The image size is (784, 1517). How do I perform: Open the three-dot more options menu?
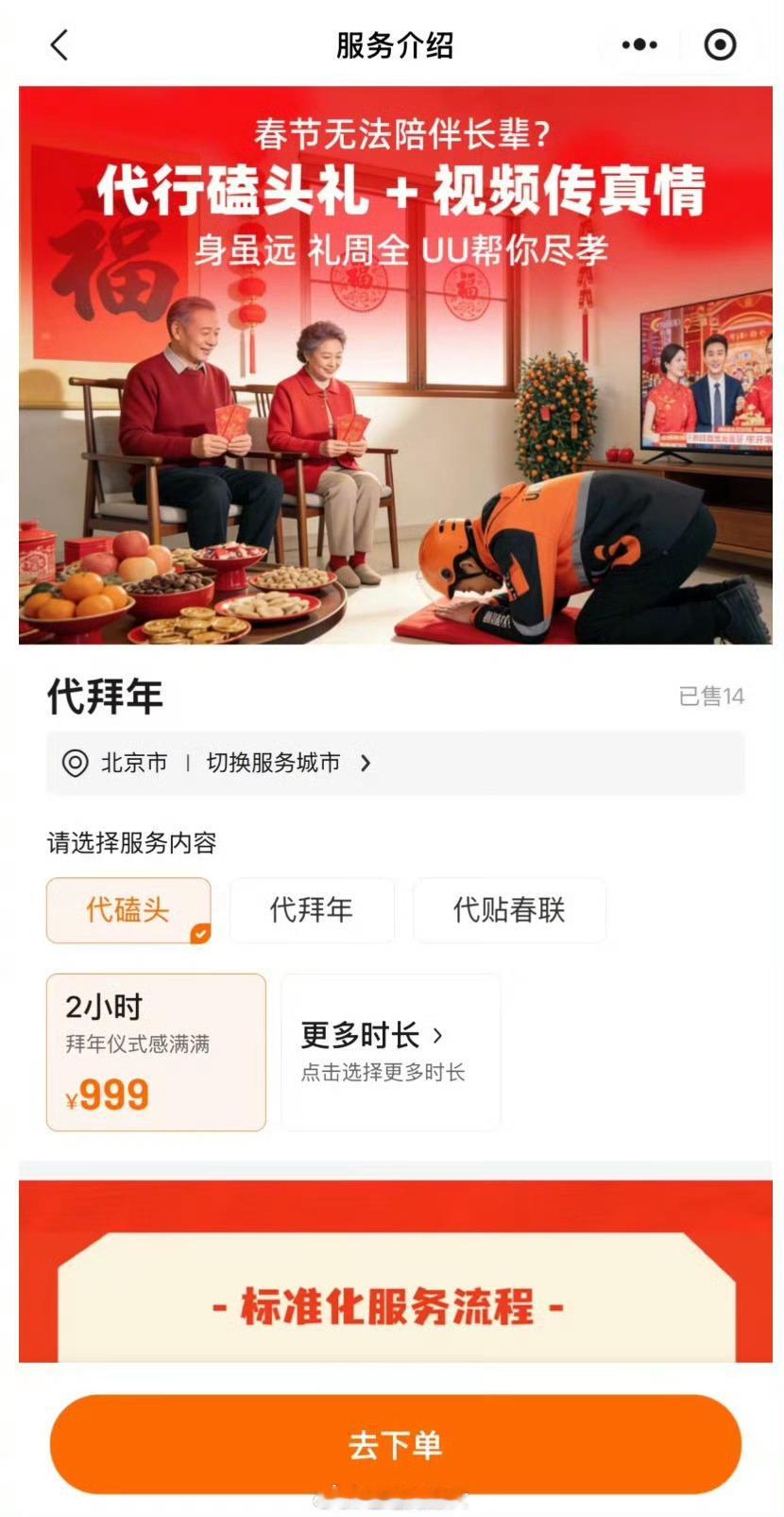[x=639, y=44]
